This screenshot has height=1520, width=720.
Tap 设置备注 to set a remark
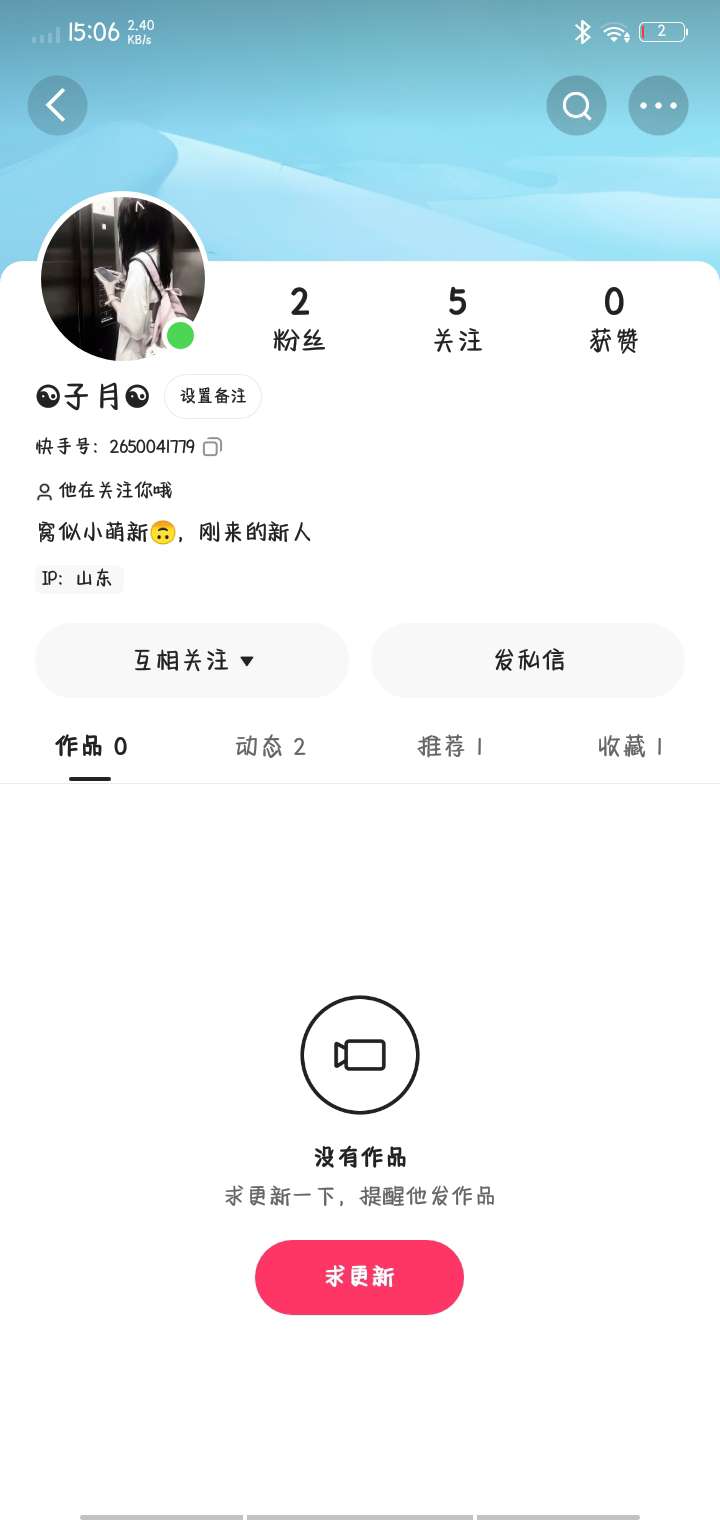[x=213, y=396]
